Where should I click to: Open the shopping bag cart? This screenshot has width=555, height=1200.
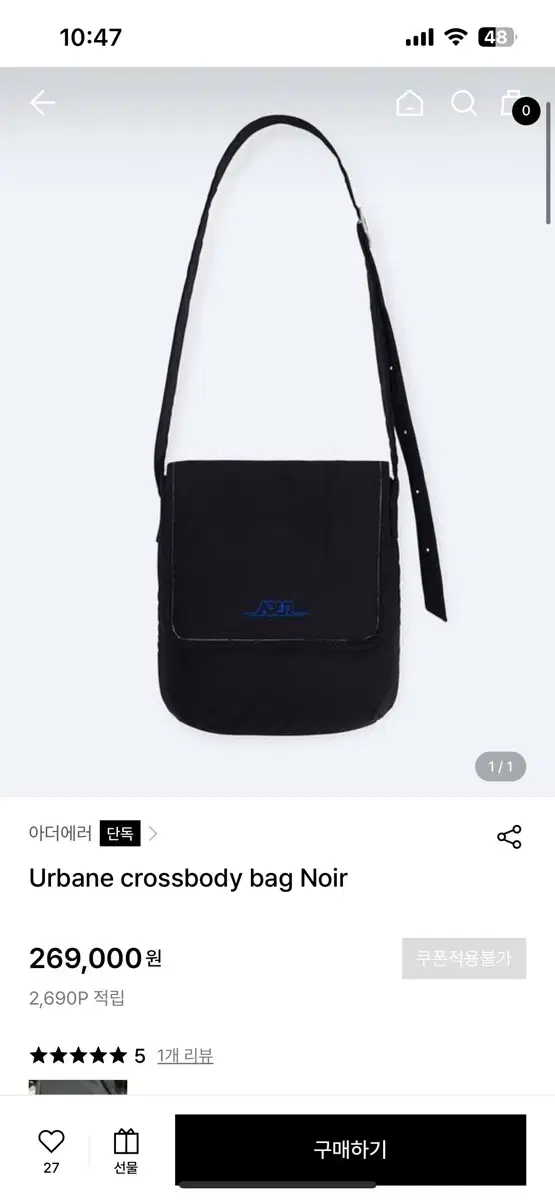point(512,103)
